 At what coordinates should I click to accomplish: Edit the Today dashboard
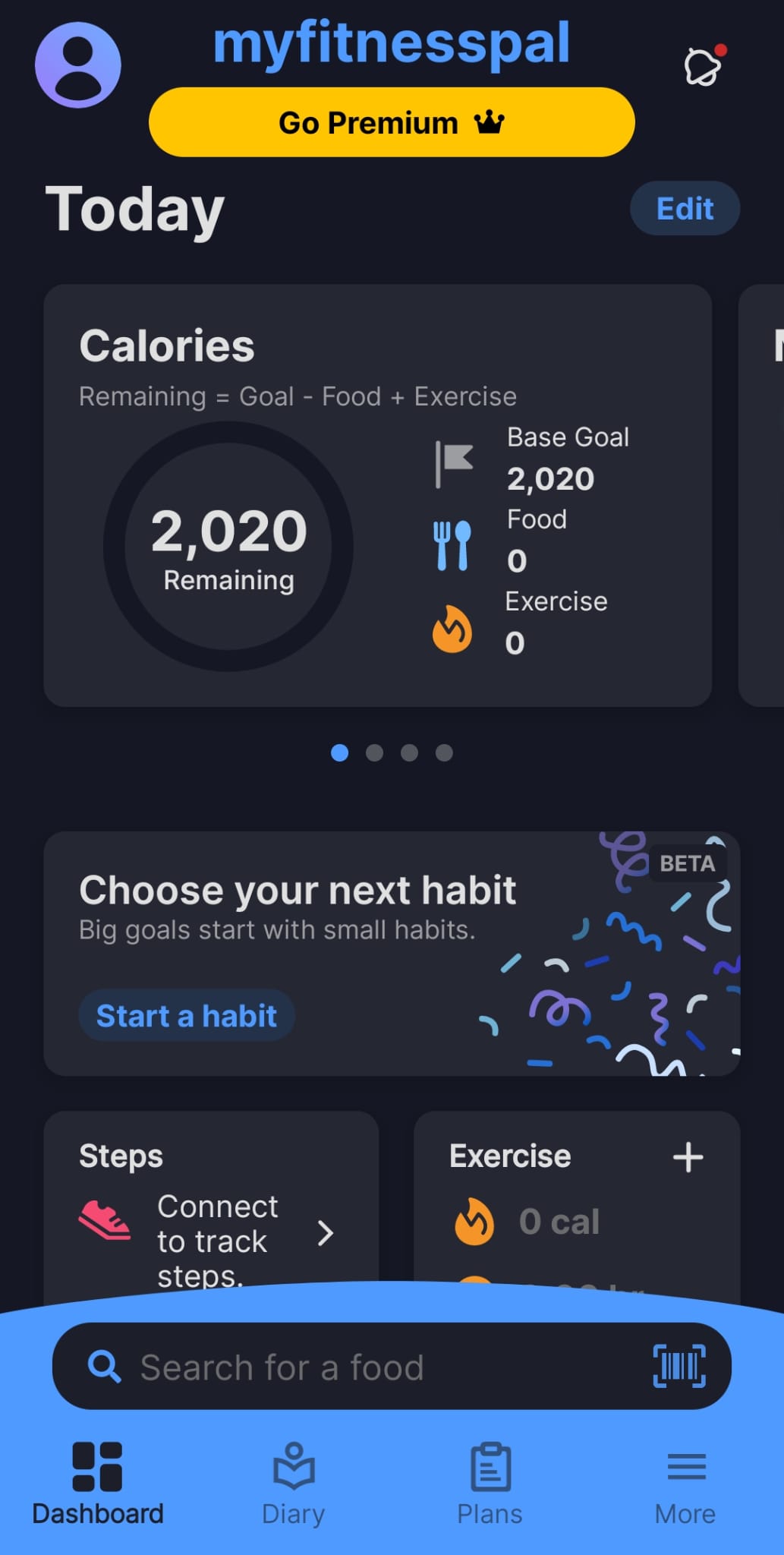pyautogui.click(x=685, y=209)
